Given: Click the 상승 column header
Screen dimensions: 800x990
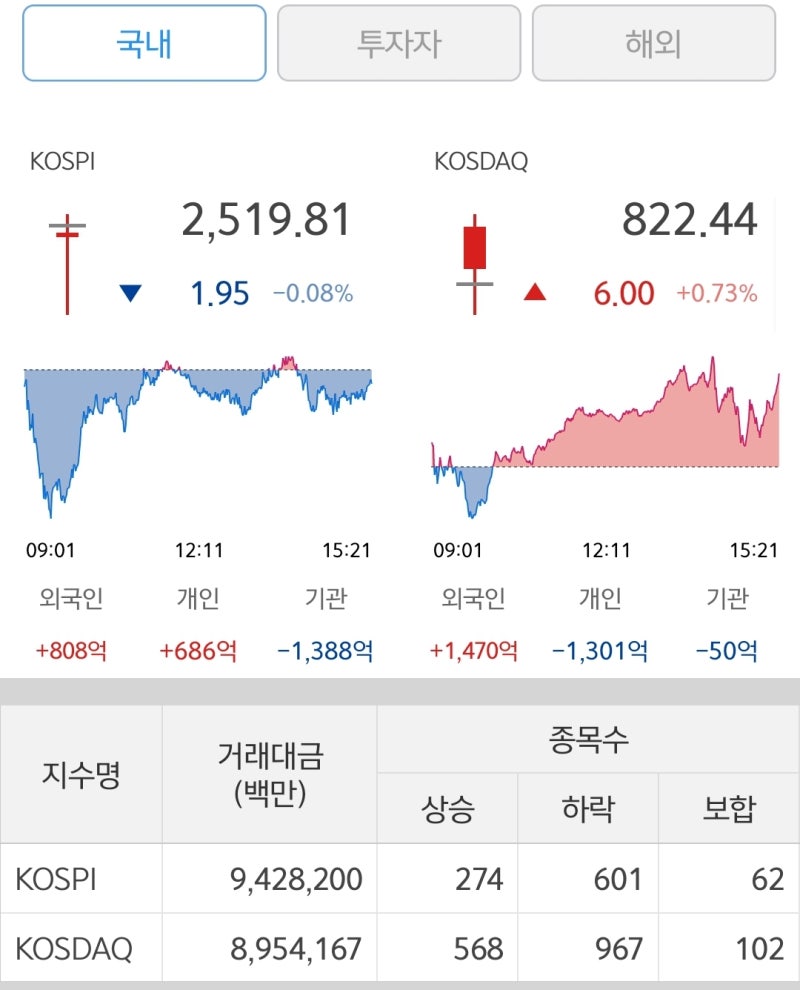Looking at the screenshot, I should tap(447, 808).
